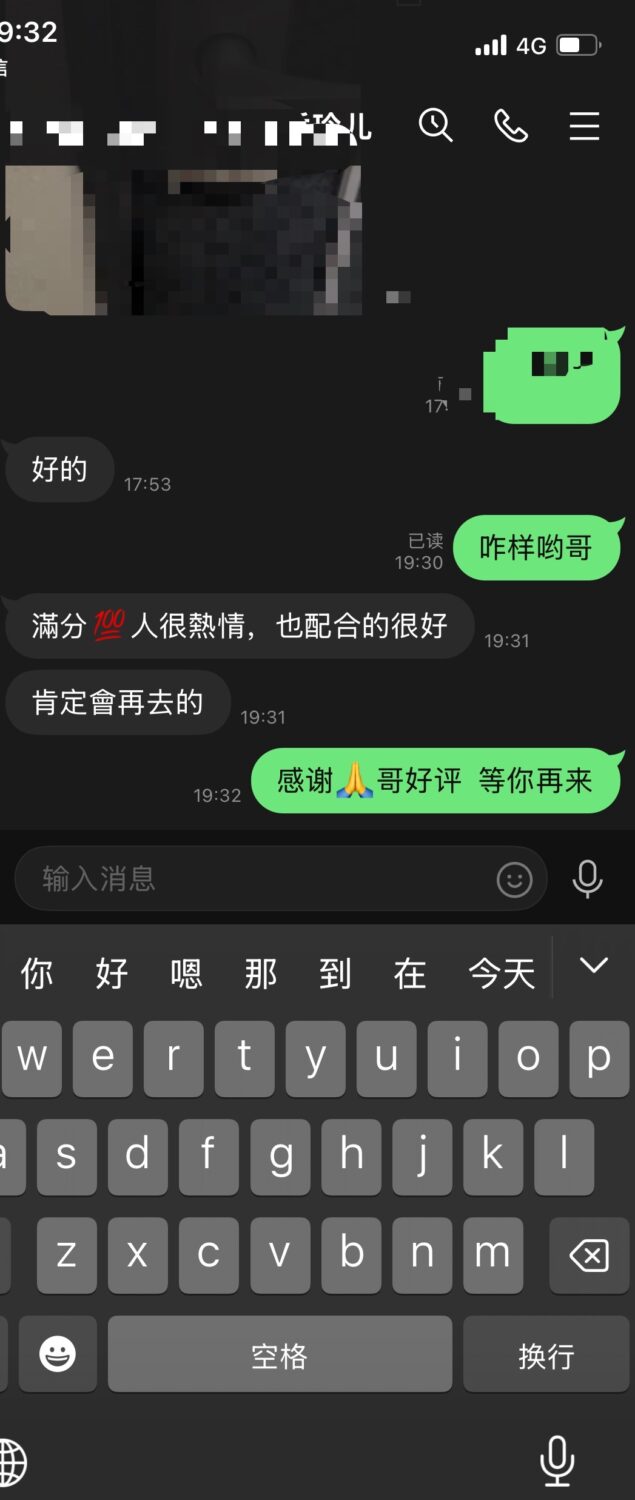Choose the suggestion 今天
This screenshot has width=635, height=1500.
(502, 973)
